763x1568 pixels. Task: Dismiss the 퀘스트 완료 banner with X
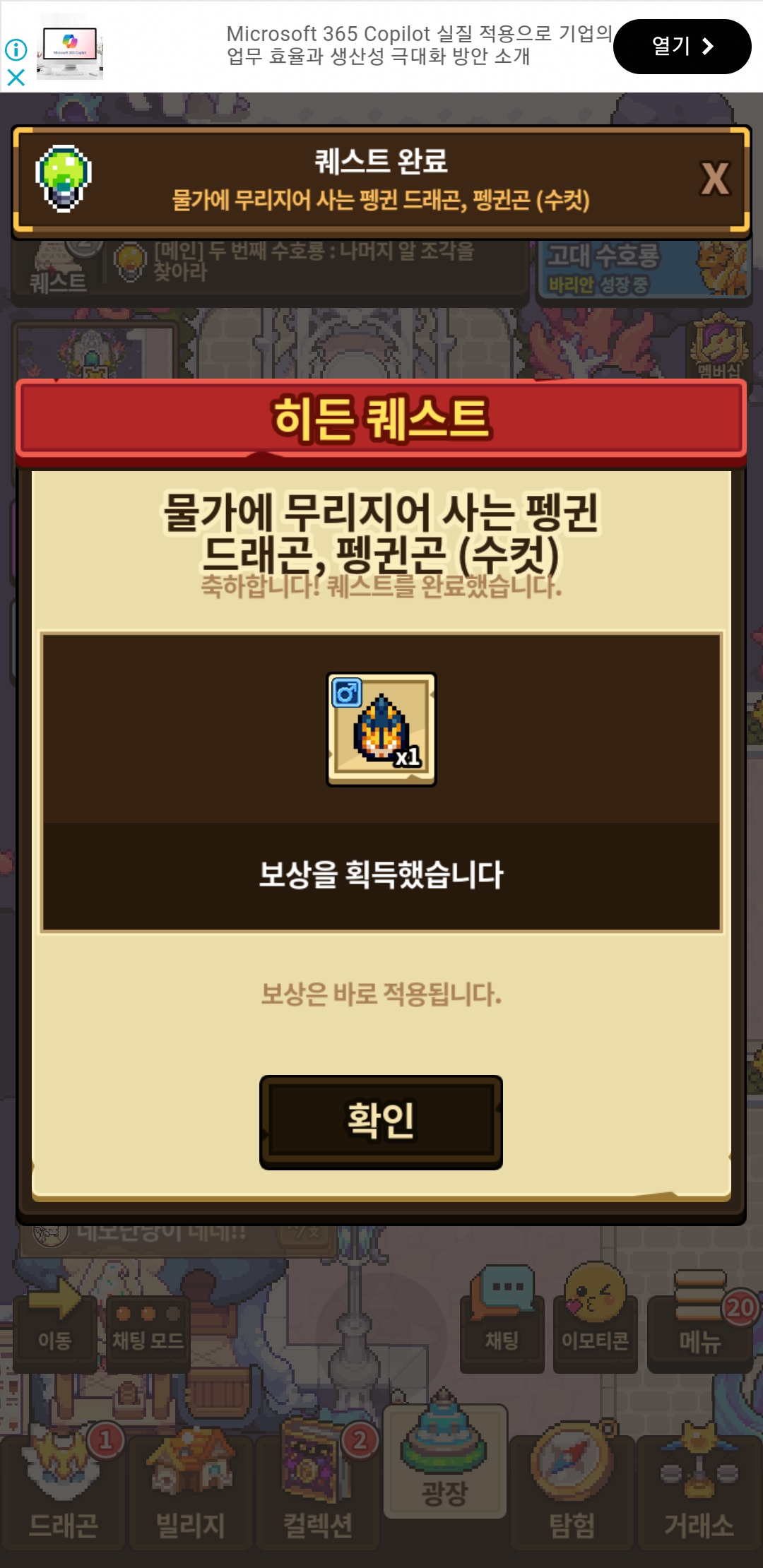point(715,179)
